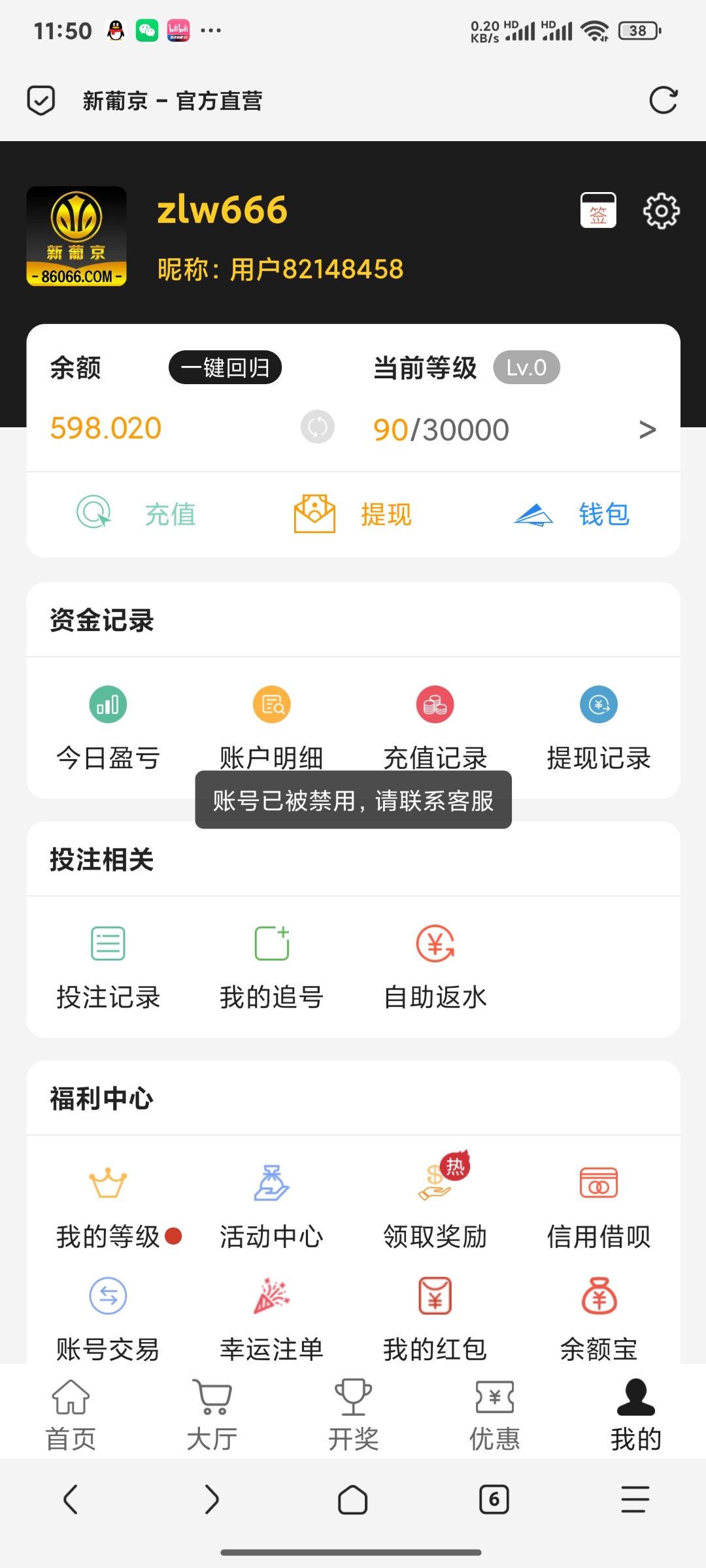The height and width of the screenshot is (1568, 706).
Task: Open 钱包 wallet
Action: pos(571,514)
